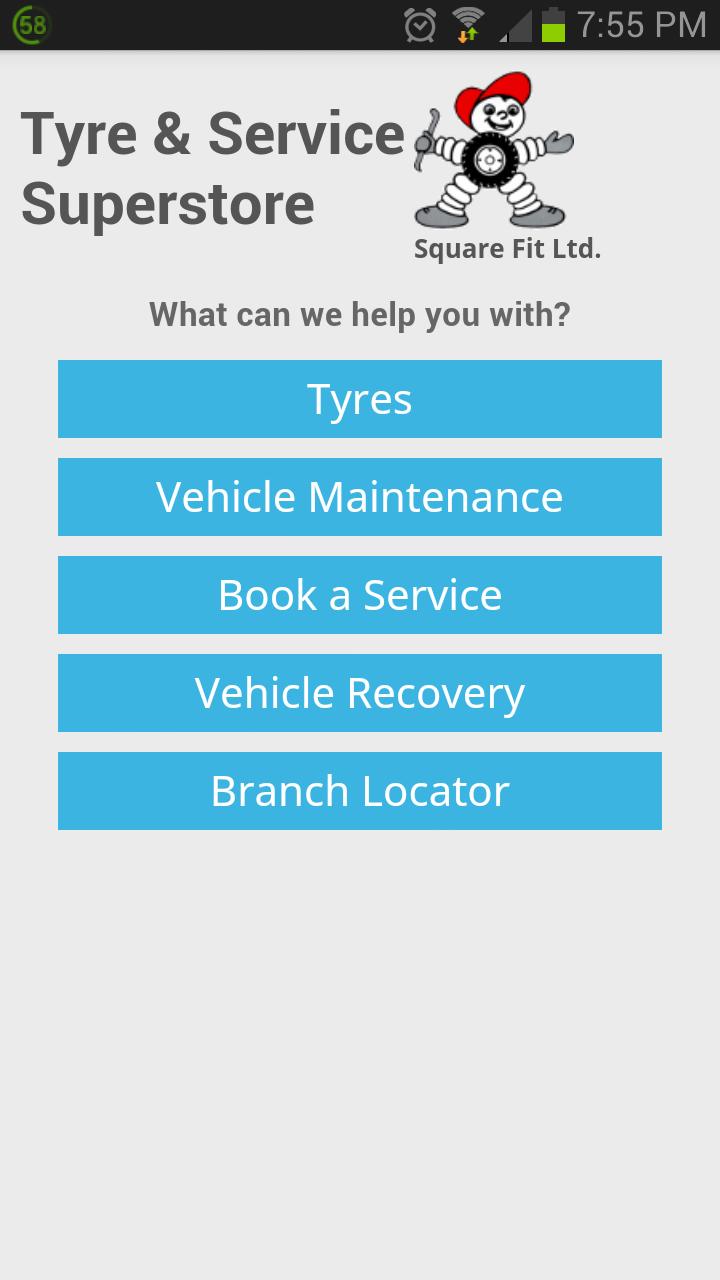Open Book a Service
720x1280 pixels.
coord(360,594)
